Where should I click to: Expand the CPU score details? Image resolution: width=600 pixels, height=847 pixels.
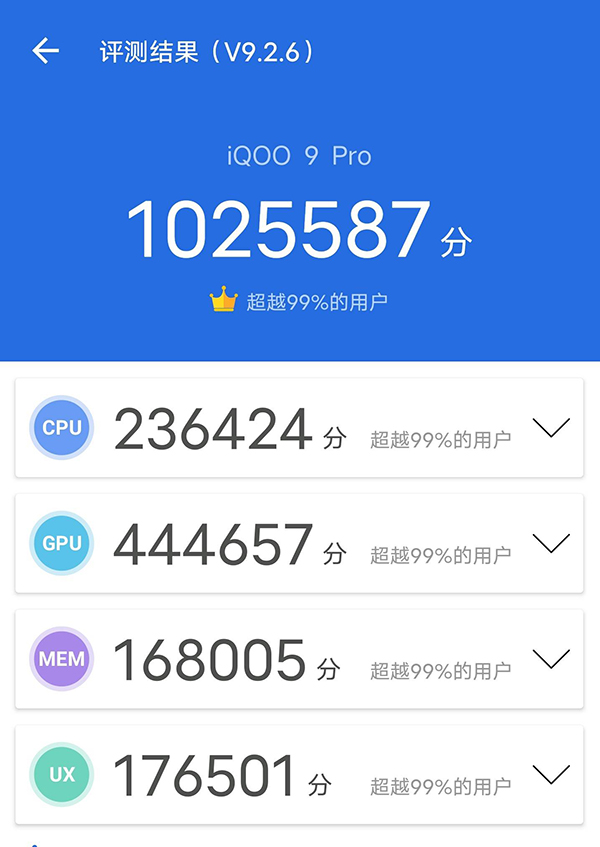(551, 428)
